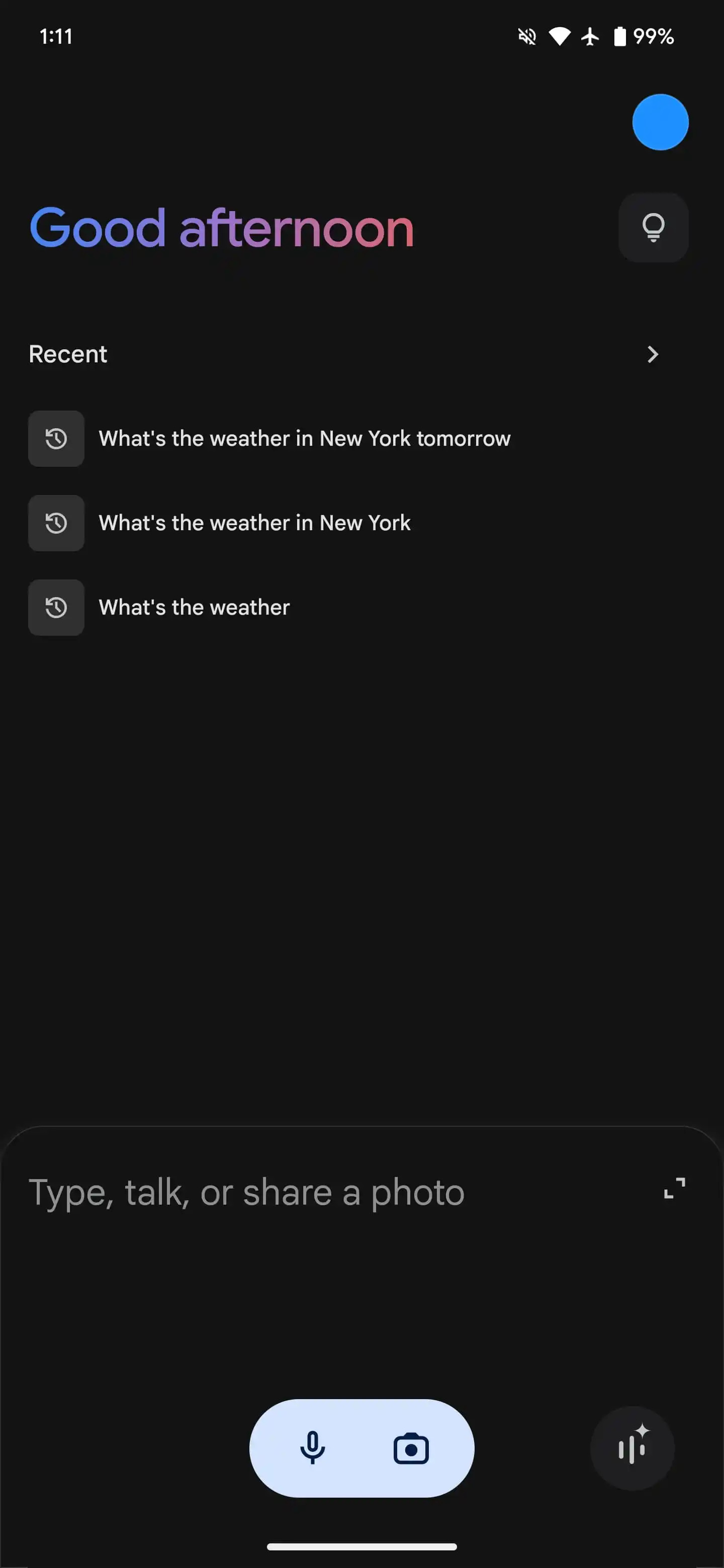Open recent chat "What's the weather"
Image resolution: width=724 pixels, height=1568 pixels.
click(194, 608)
